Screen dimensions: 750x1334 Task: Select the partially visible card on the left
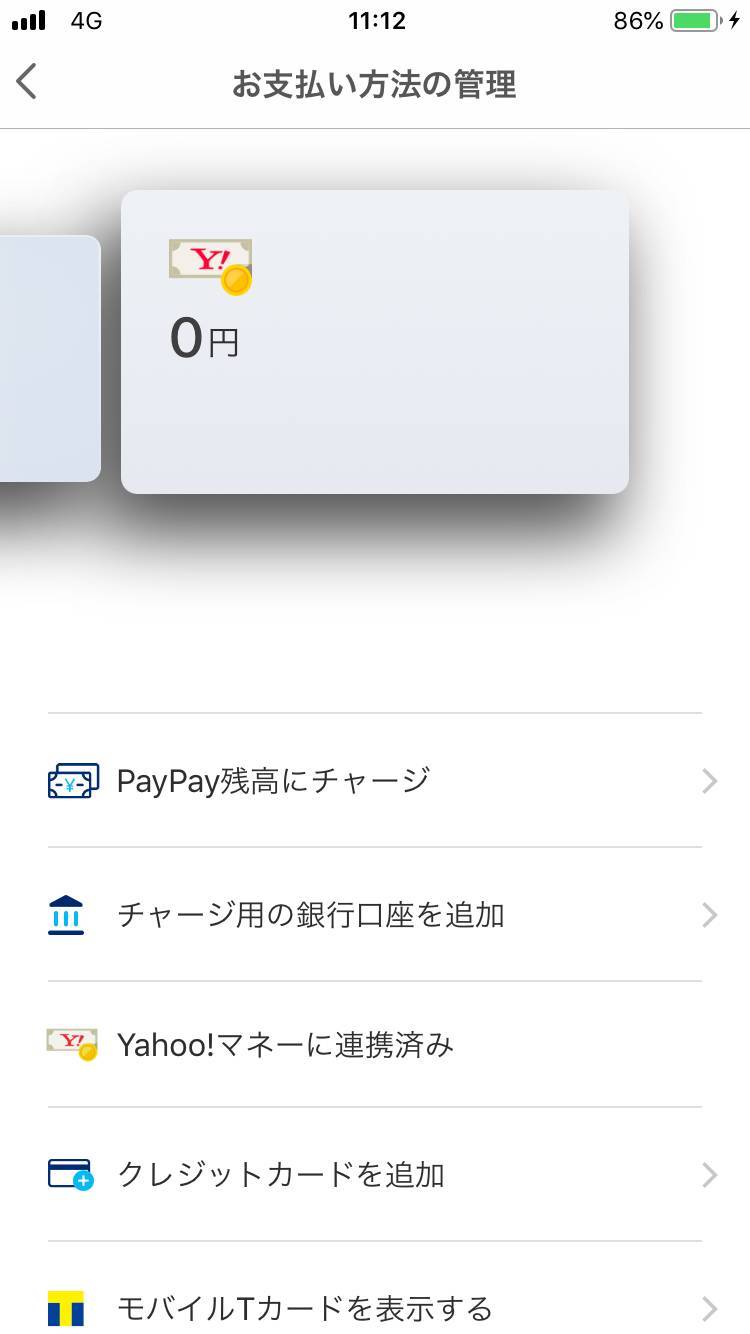pos(48,358)
